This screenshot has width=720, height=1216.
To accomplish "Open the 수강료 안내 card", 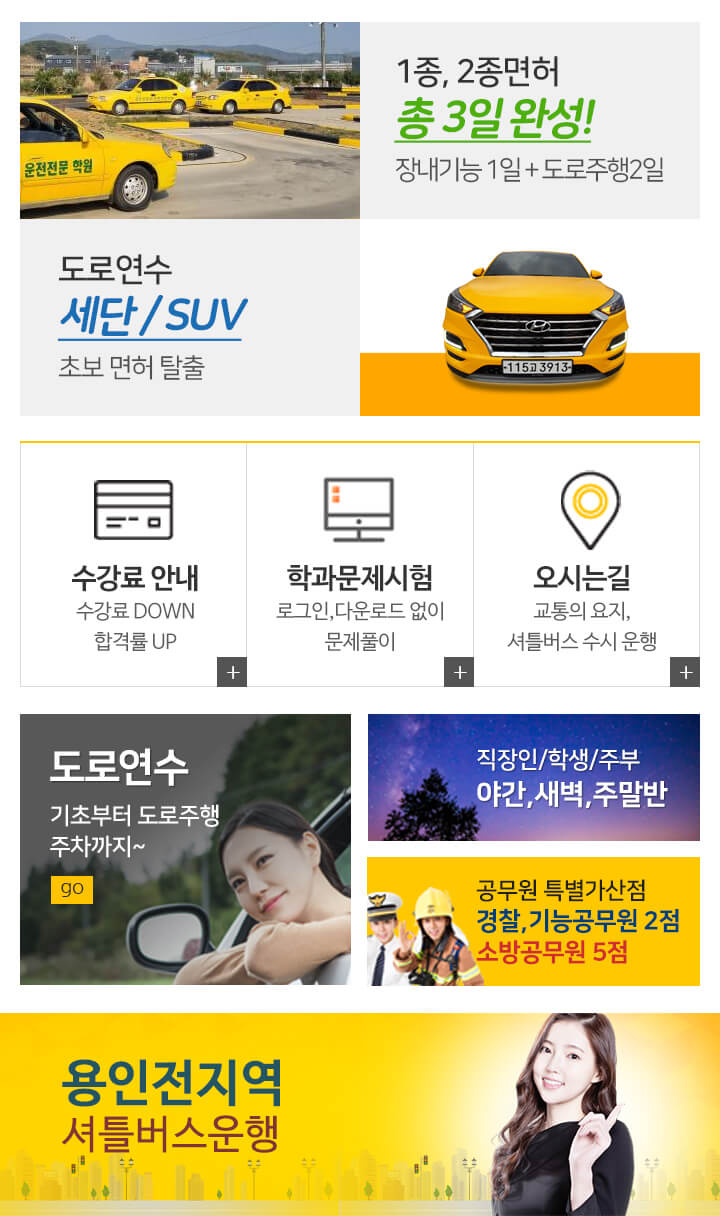I will tap(134, 565).
